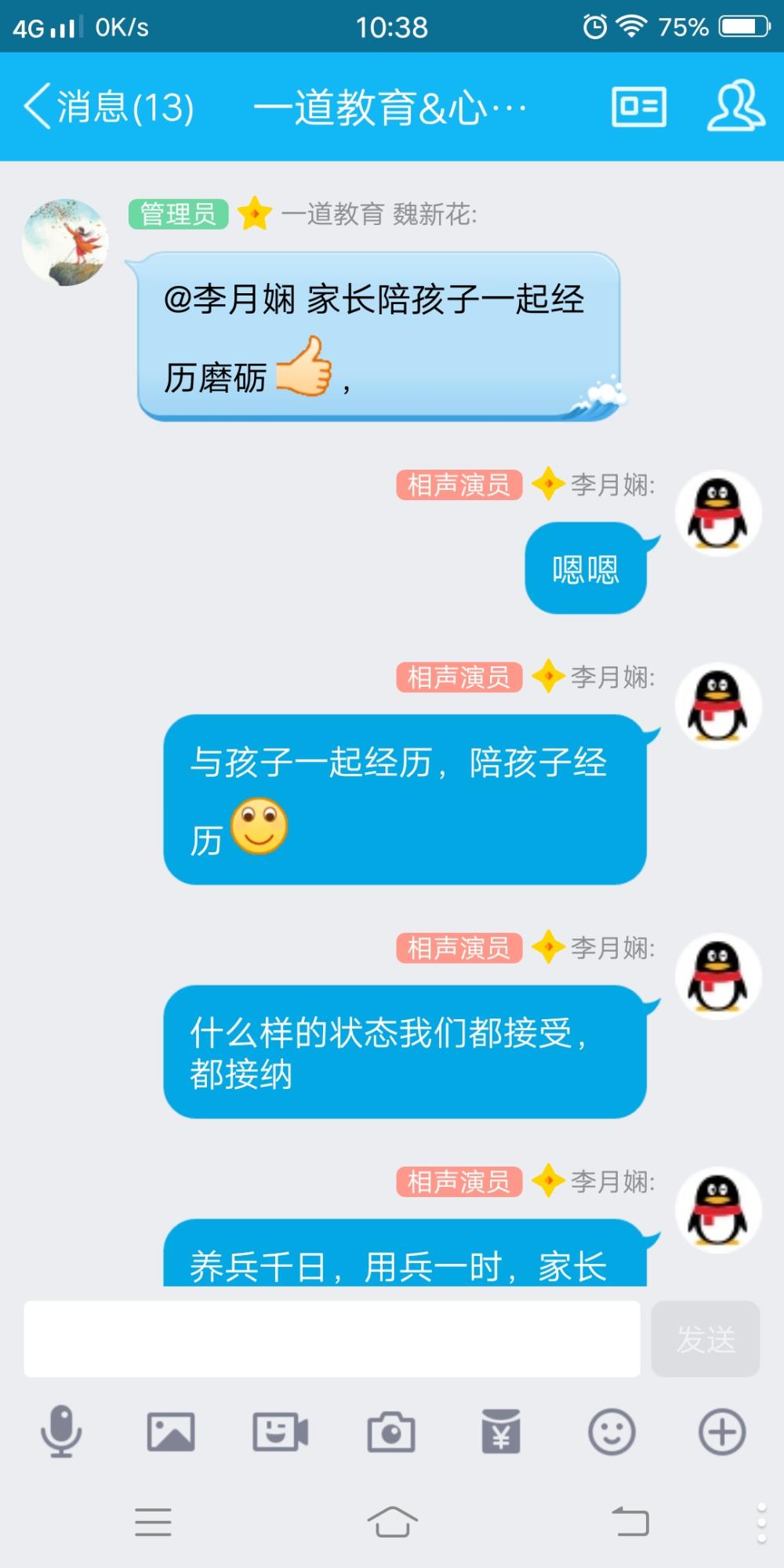Open the short video recorder icon
The image size is (784, 1568).
click(281, 1432)
